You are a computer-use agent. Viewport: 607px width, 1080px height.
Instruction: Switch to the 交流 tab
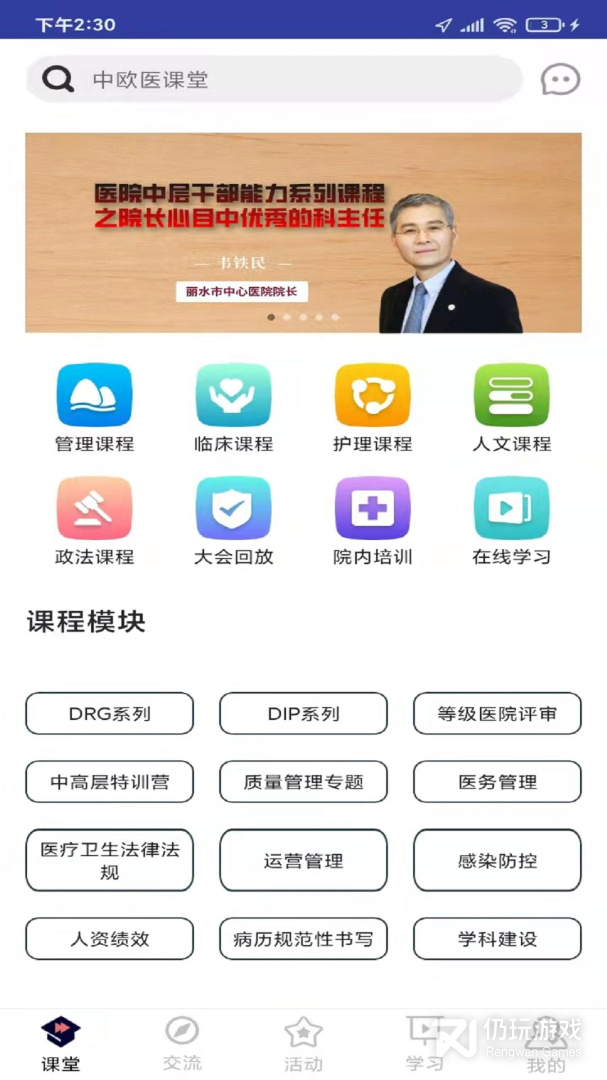point(182,1043)
